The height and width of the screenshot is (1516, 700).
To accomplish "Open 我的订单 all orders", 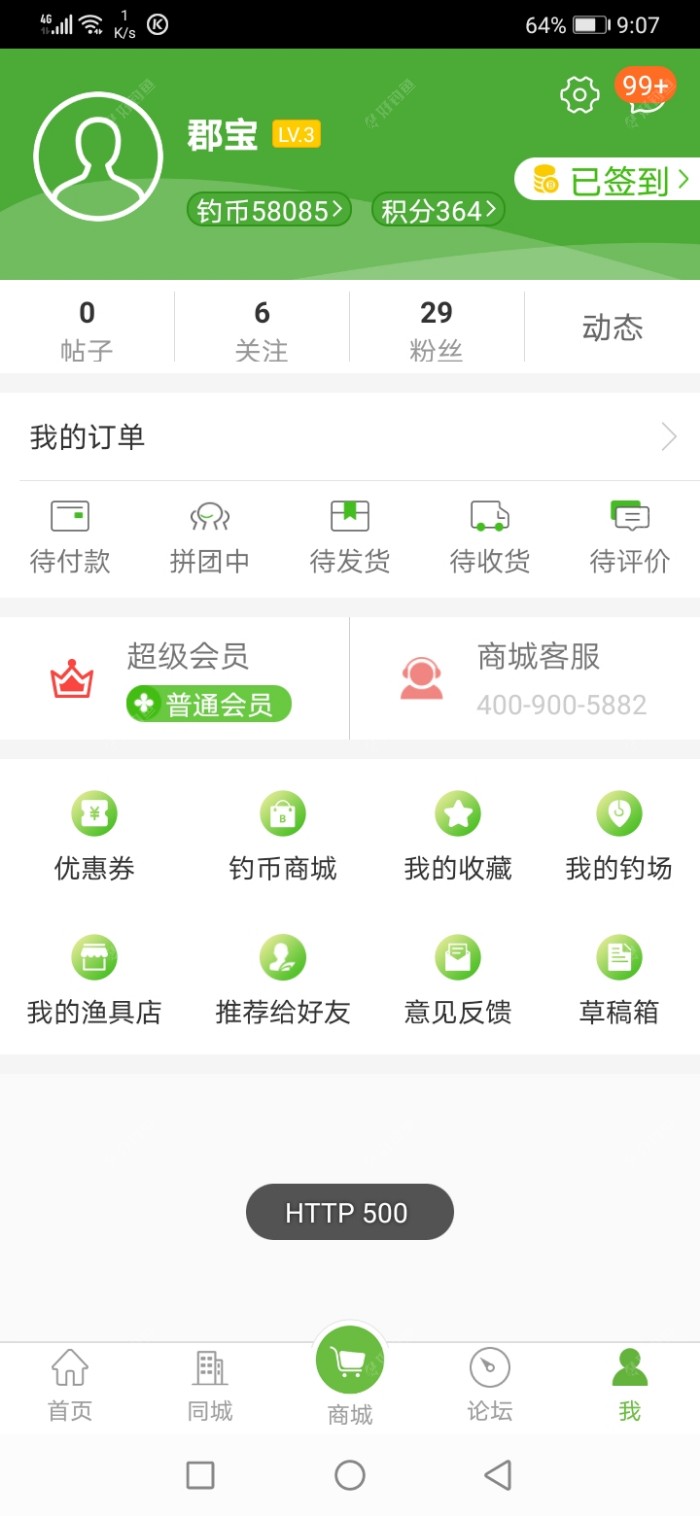I will (x=350, y=437).
